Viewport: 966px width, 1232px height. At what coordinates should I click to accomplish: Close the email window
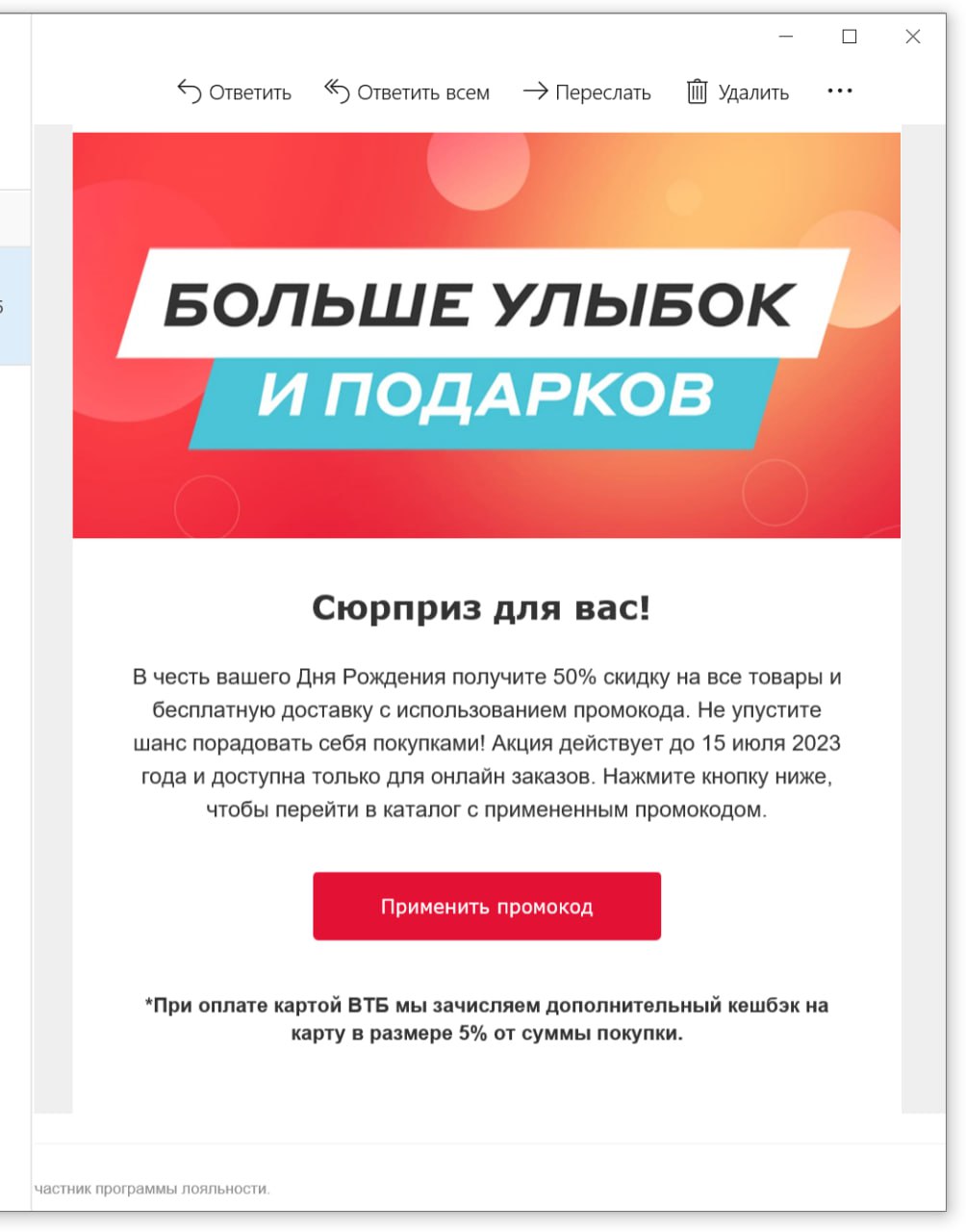click(913, 37)
